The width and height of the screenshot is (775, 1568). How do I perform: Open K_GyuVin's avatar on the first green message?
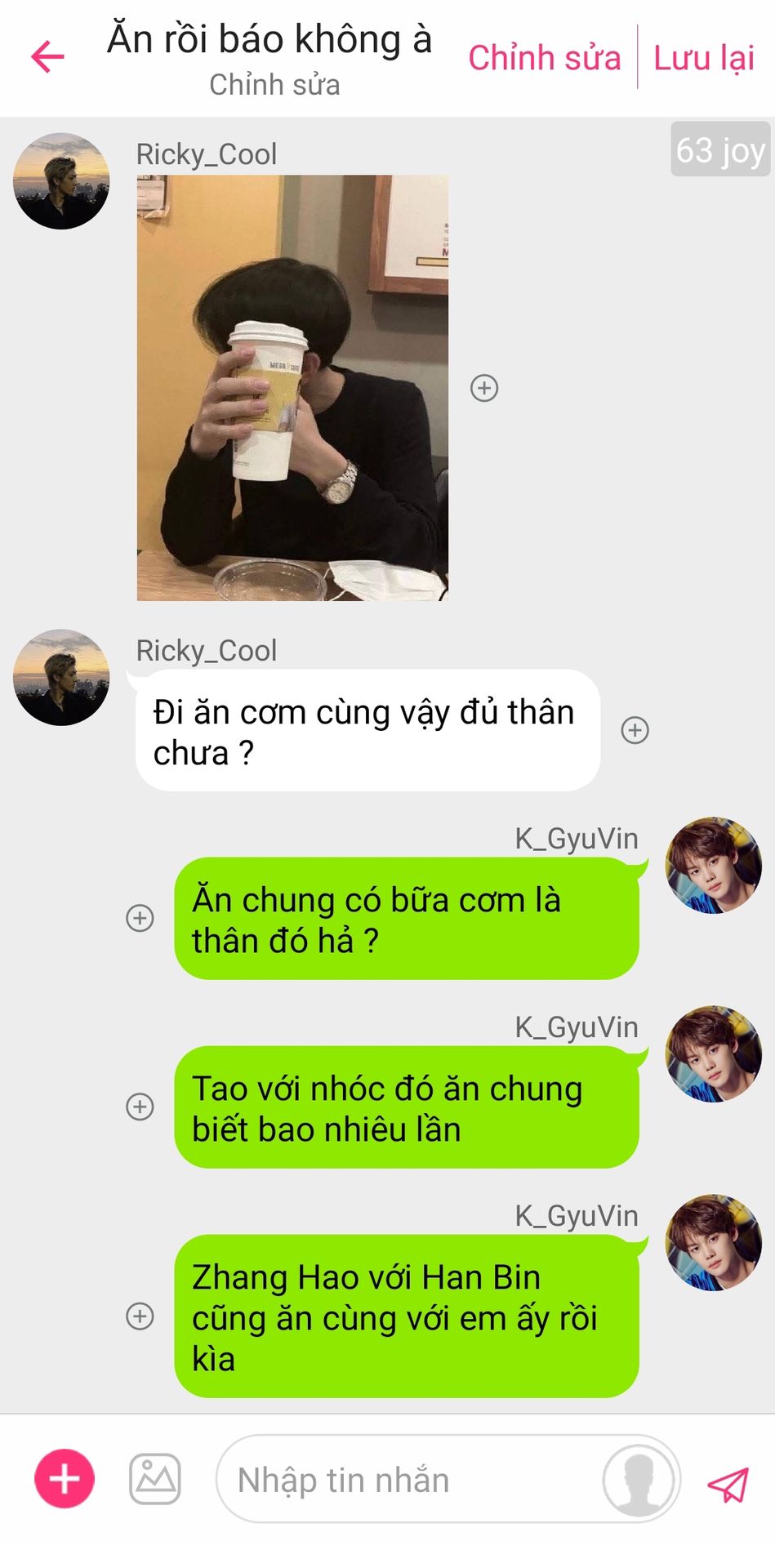(x=714, y=865)
